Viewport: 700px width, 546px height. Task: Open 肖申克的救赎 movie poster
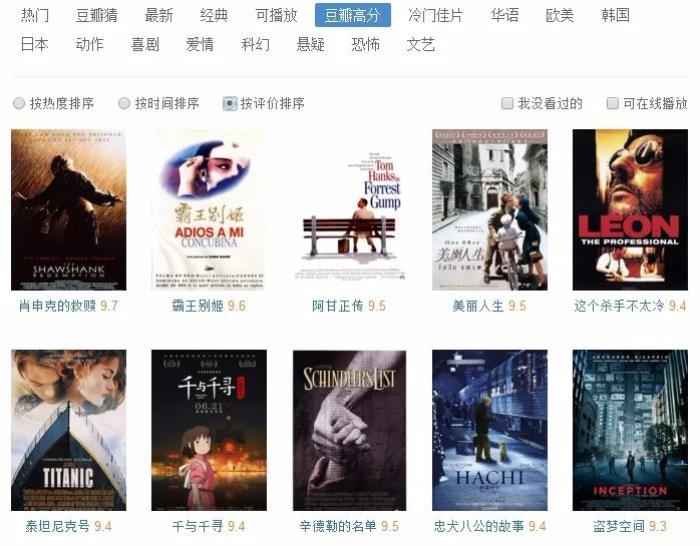click(x=68, y=210)
